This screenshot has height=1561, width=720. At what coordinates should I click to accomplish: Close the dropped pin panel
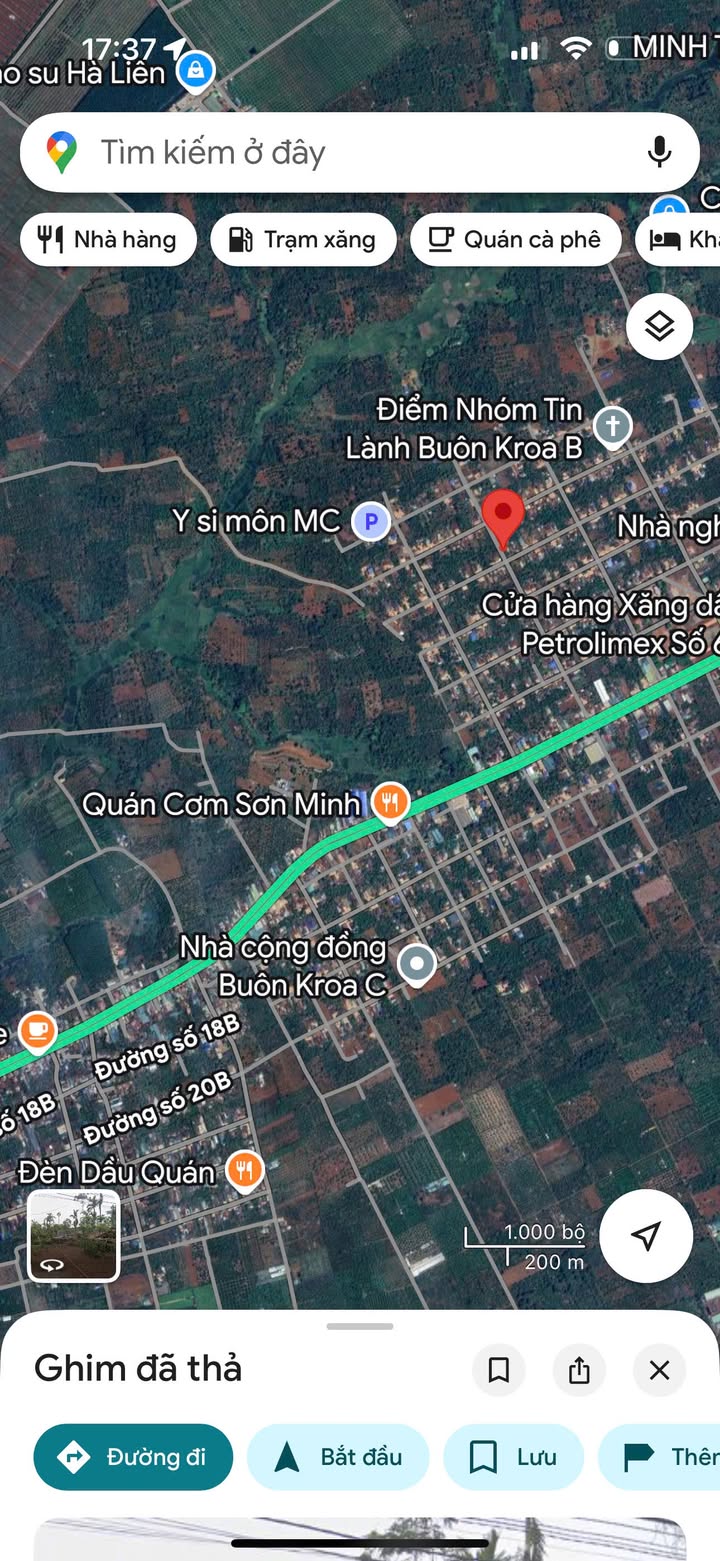(659, 1370)
